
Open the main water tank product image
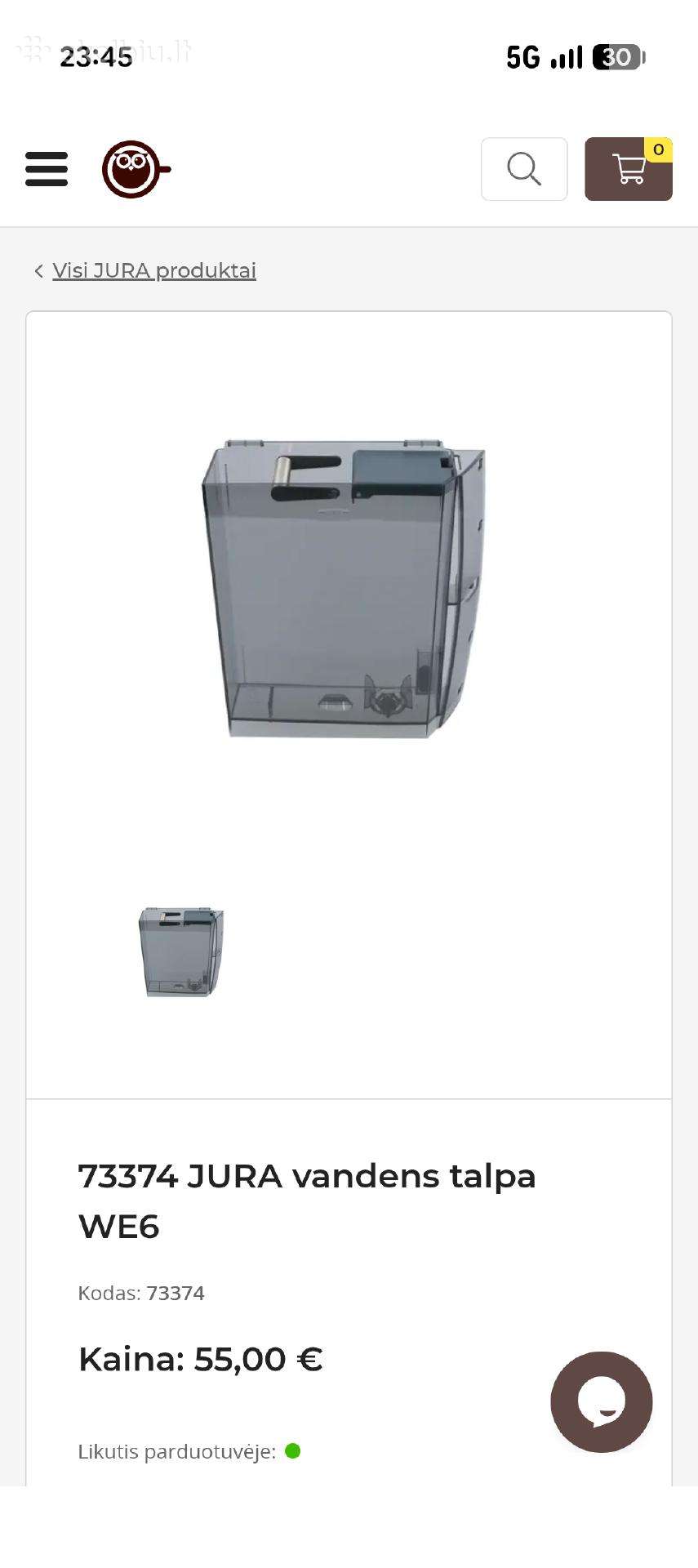[344, 588]
